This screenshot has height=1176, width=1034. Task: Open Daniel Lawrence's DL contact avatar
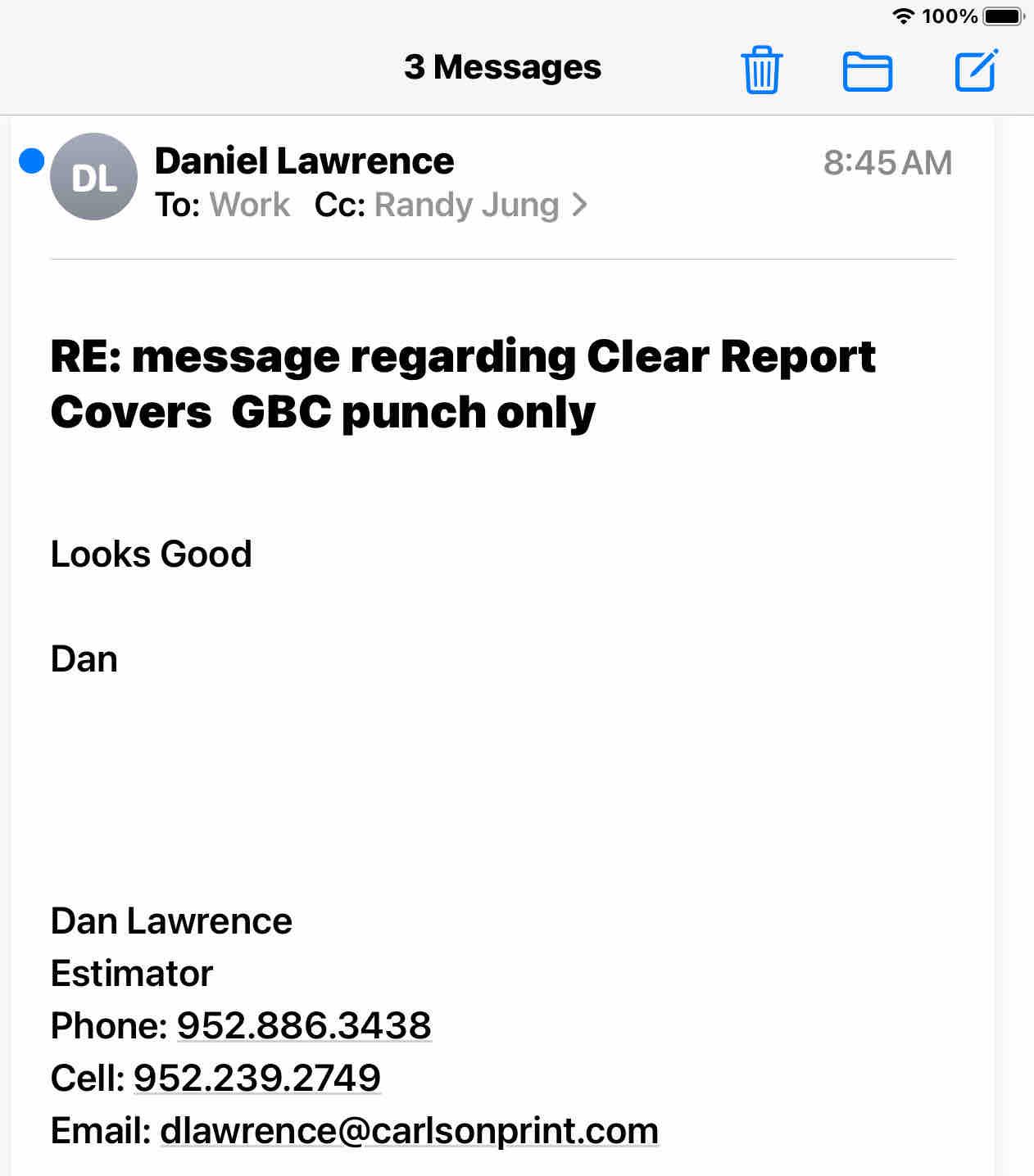[93, 177]
